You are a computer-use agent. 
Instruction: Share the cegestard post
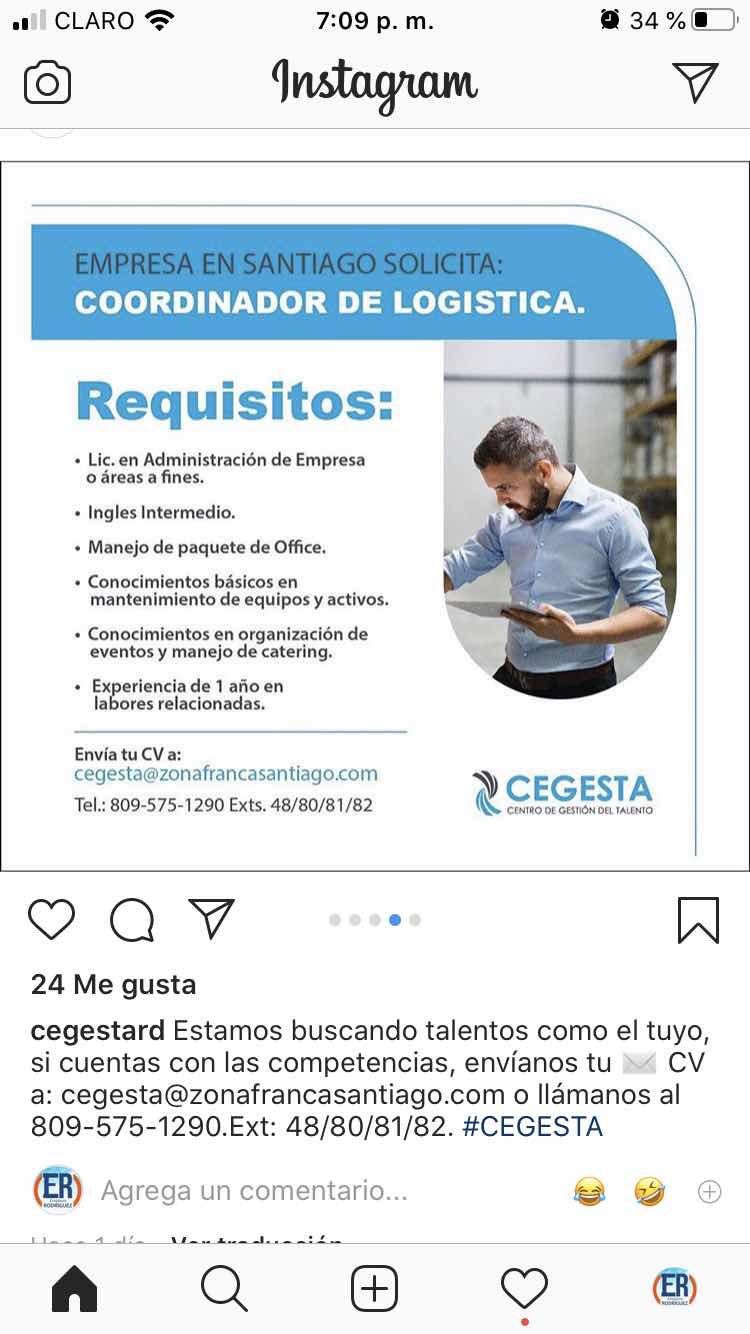[x=211, y=919]
